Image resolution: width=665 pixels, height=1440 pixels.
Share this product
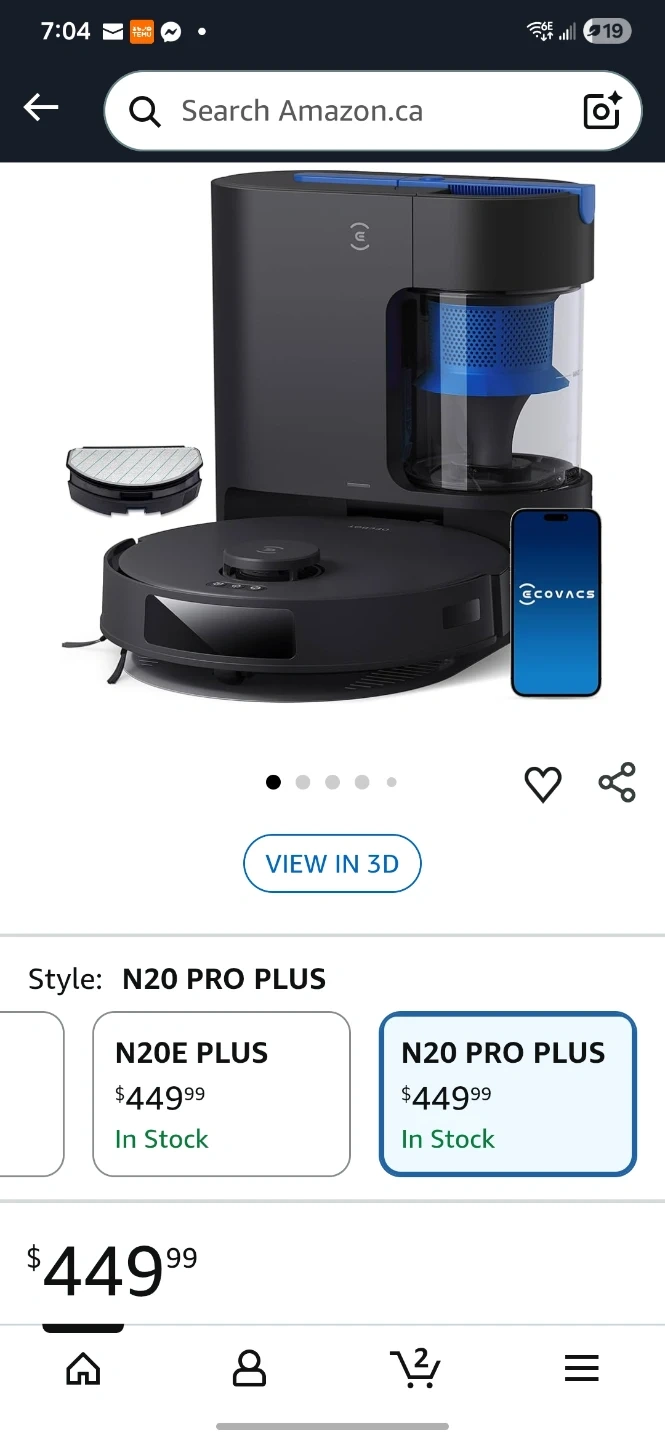pyautogui.click(x=617, y=783)
